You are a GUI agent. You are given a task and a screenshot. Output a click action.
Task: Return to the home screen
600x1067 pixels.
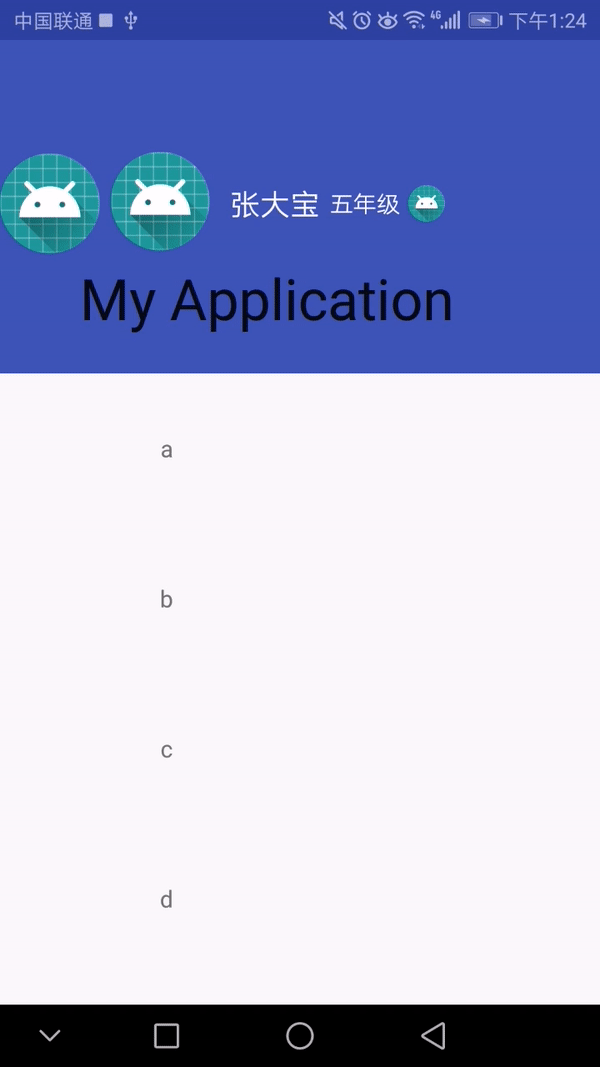tap(300, 1036)
